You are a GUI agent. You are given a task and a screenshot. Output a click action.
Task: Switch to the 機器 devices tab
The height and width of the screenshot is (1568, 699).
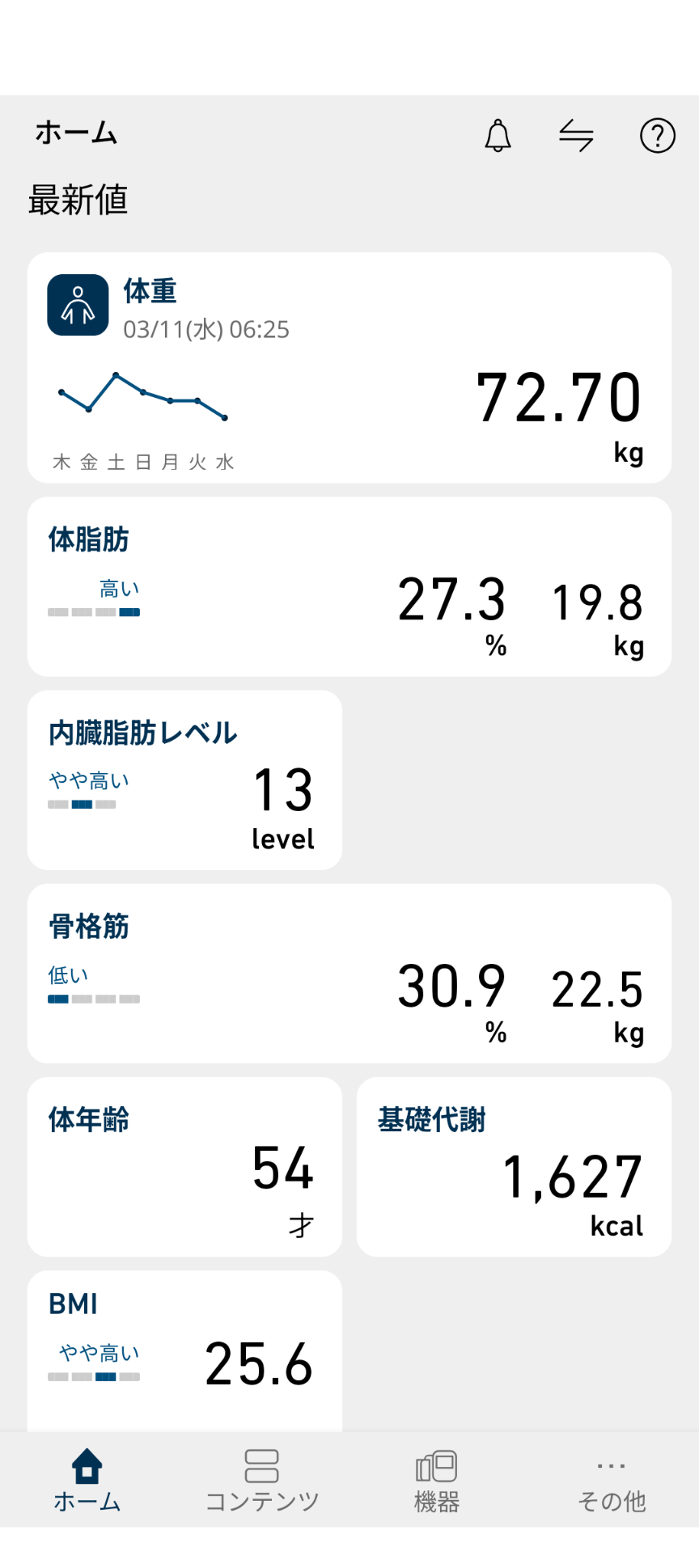[x=437, y=1480]
